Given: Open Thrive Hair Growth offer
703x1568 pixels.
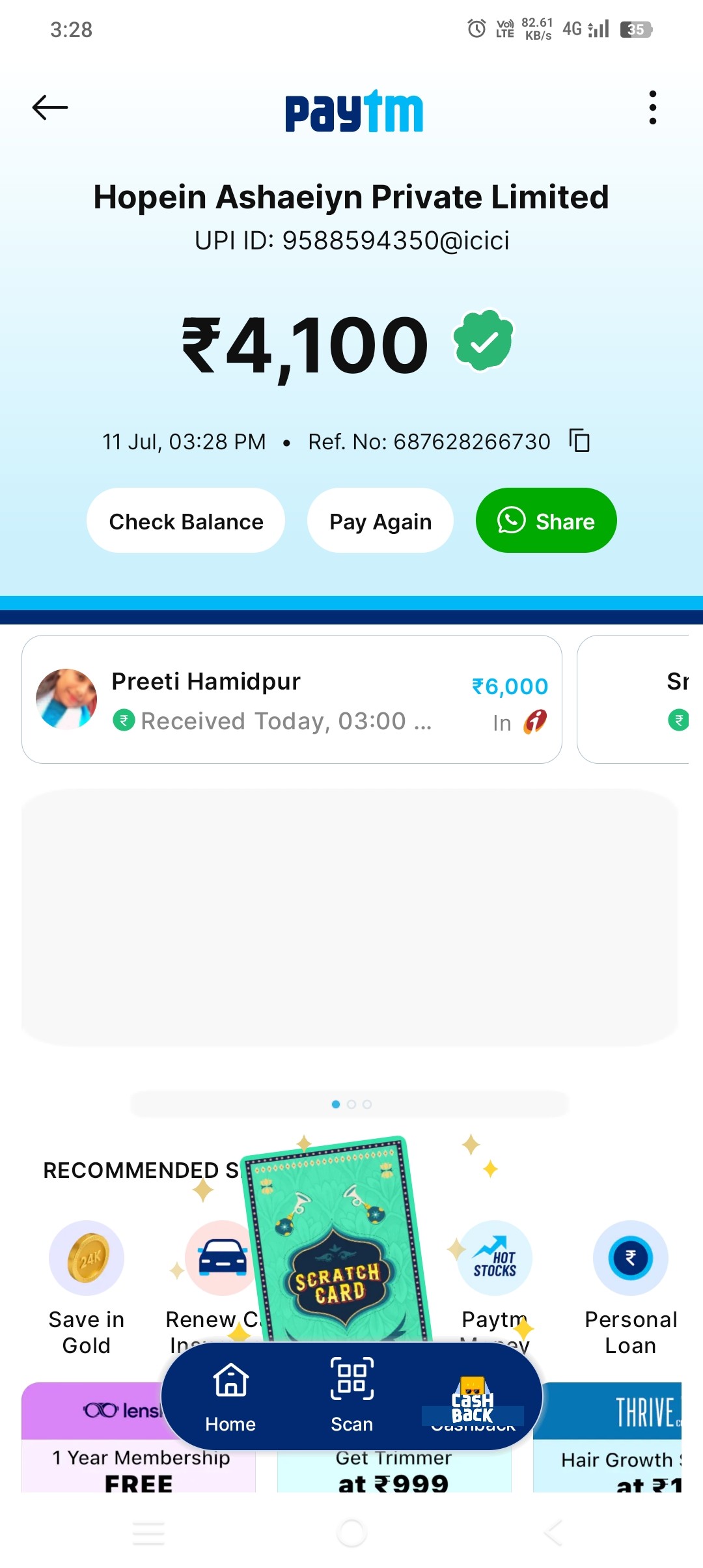Looking at the screenshot, I should [607, 1438].
